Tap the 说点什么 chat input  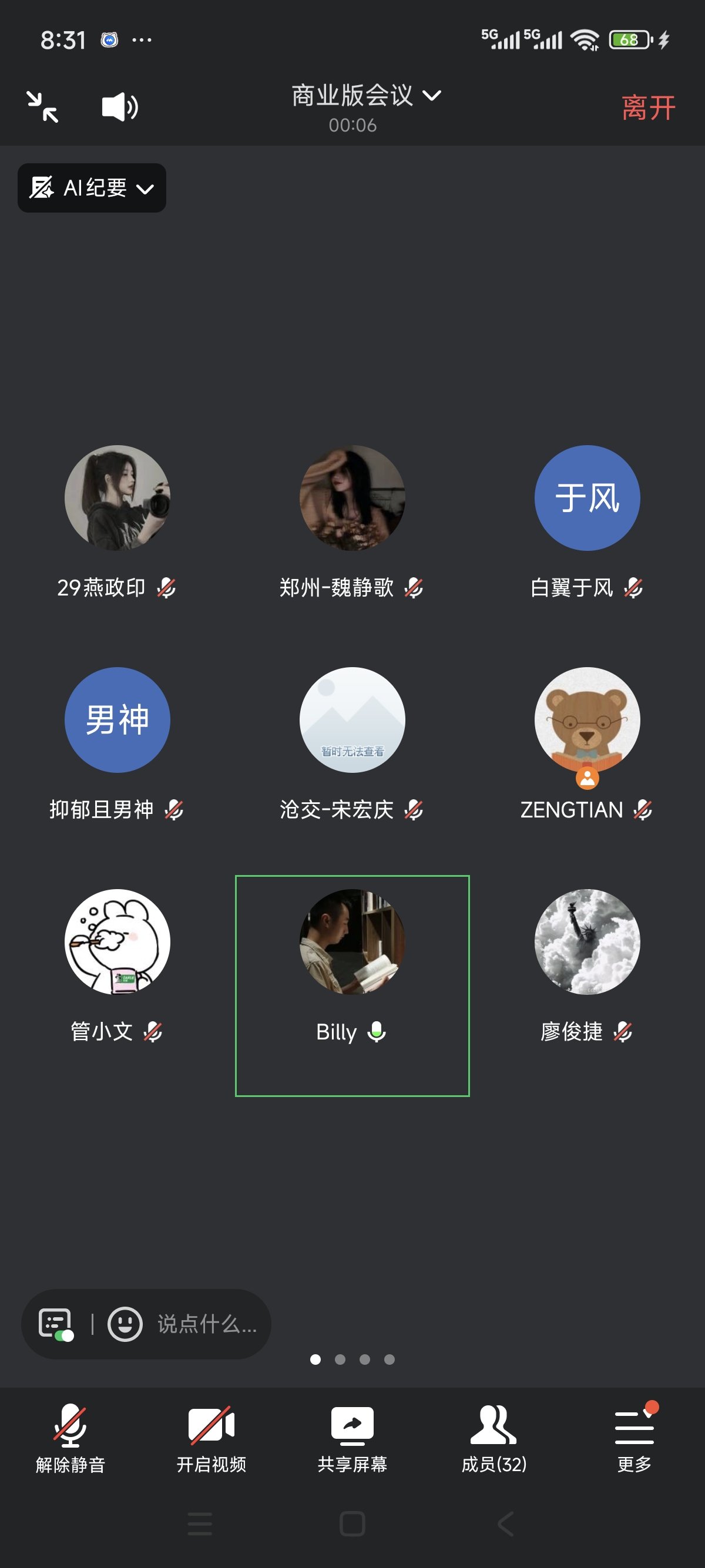point(207,1324)
